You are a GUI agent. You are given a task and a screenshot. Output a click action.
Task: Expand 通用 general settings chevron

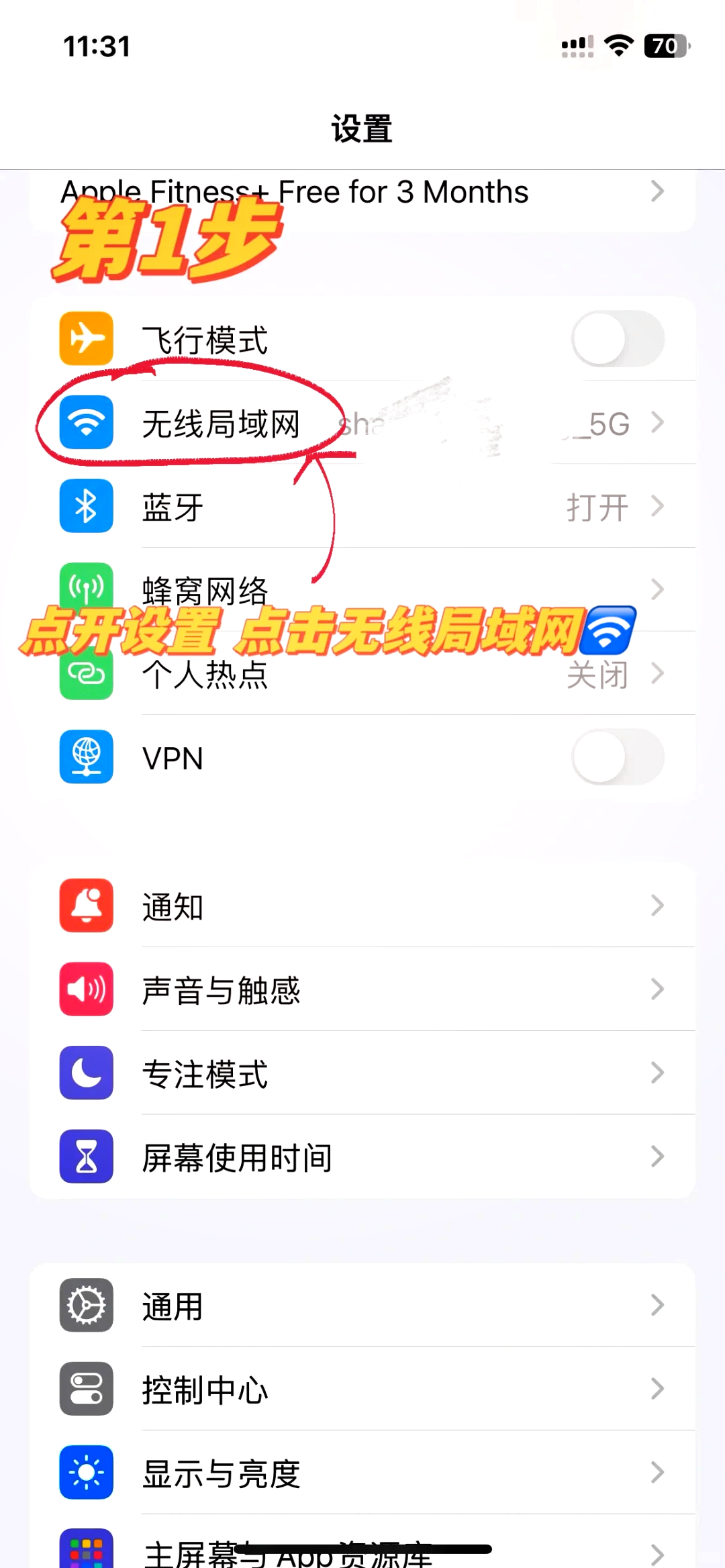point(657,1306)
